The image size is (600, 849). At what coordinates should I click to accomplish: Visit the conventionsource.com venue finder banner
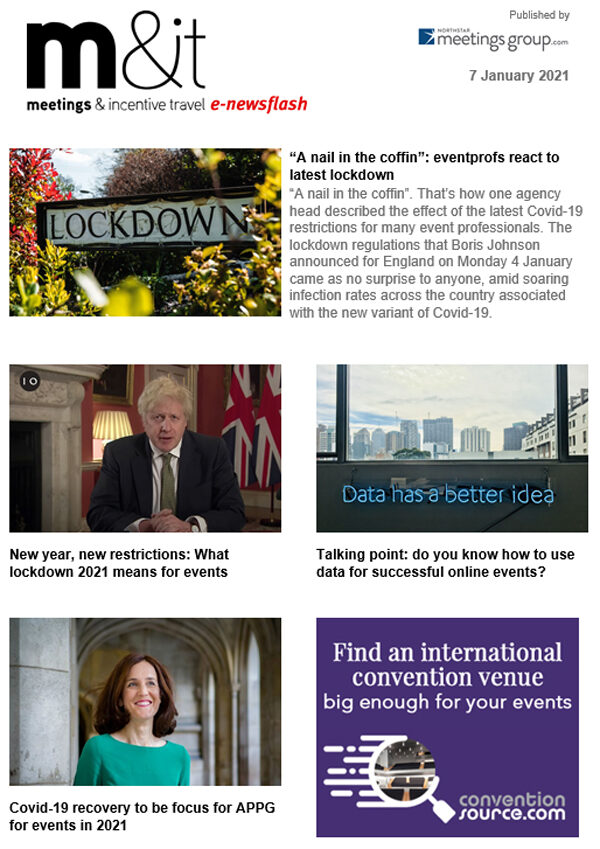pyautogui.click(x=447, y=727)
